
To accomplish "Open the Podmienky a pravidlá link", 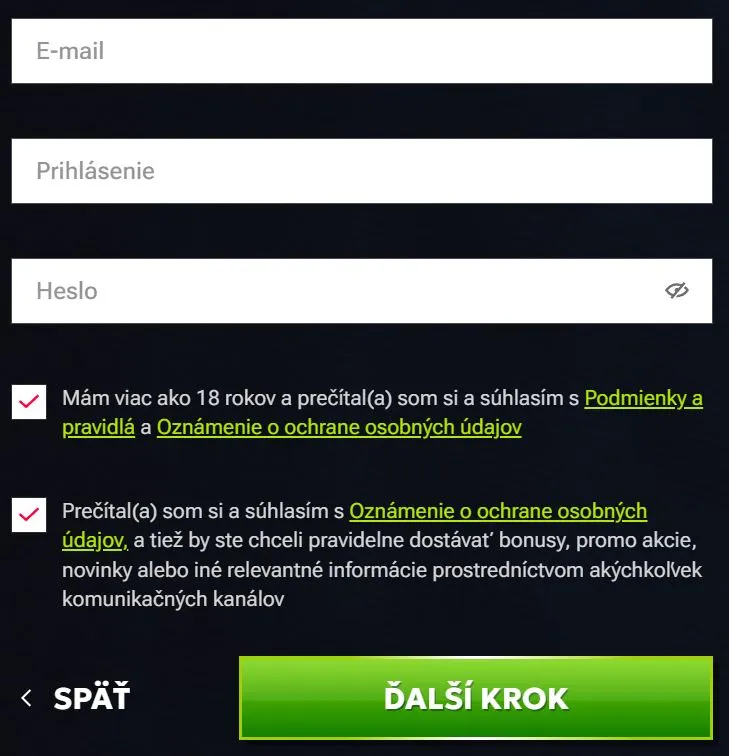I will [x=646, y=398].
